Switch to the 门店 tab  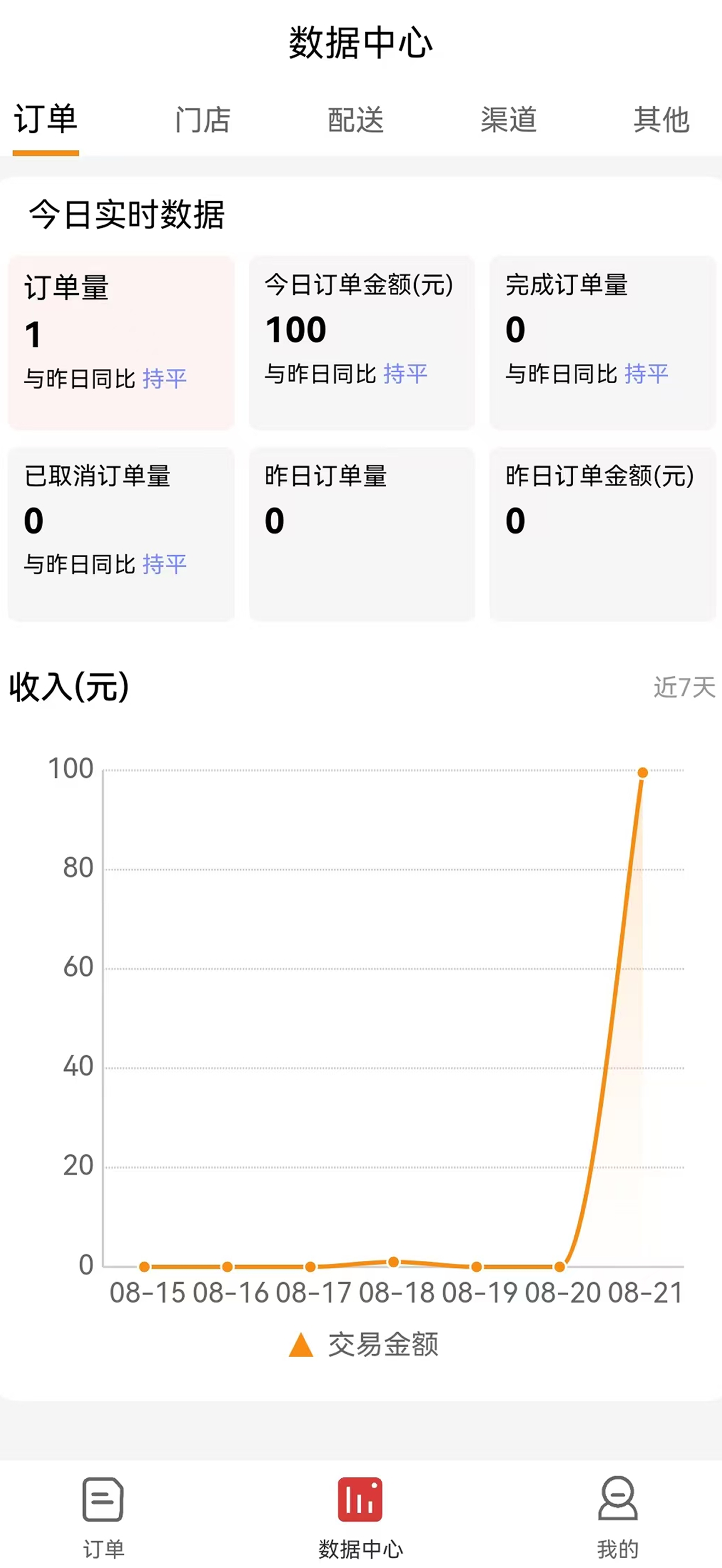click(x=203, y=120)
